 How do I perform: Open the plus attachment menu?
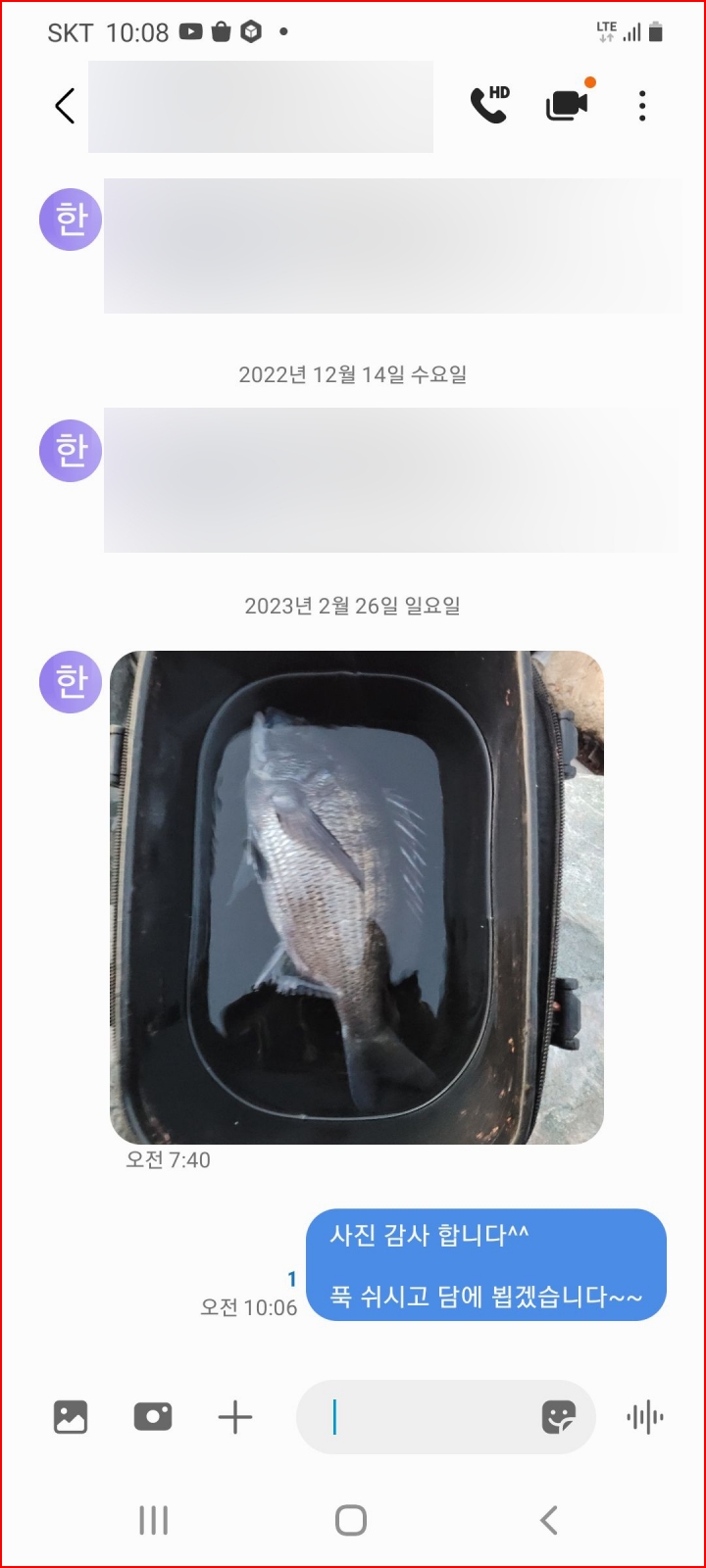click(235, 1417)
